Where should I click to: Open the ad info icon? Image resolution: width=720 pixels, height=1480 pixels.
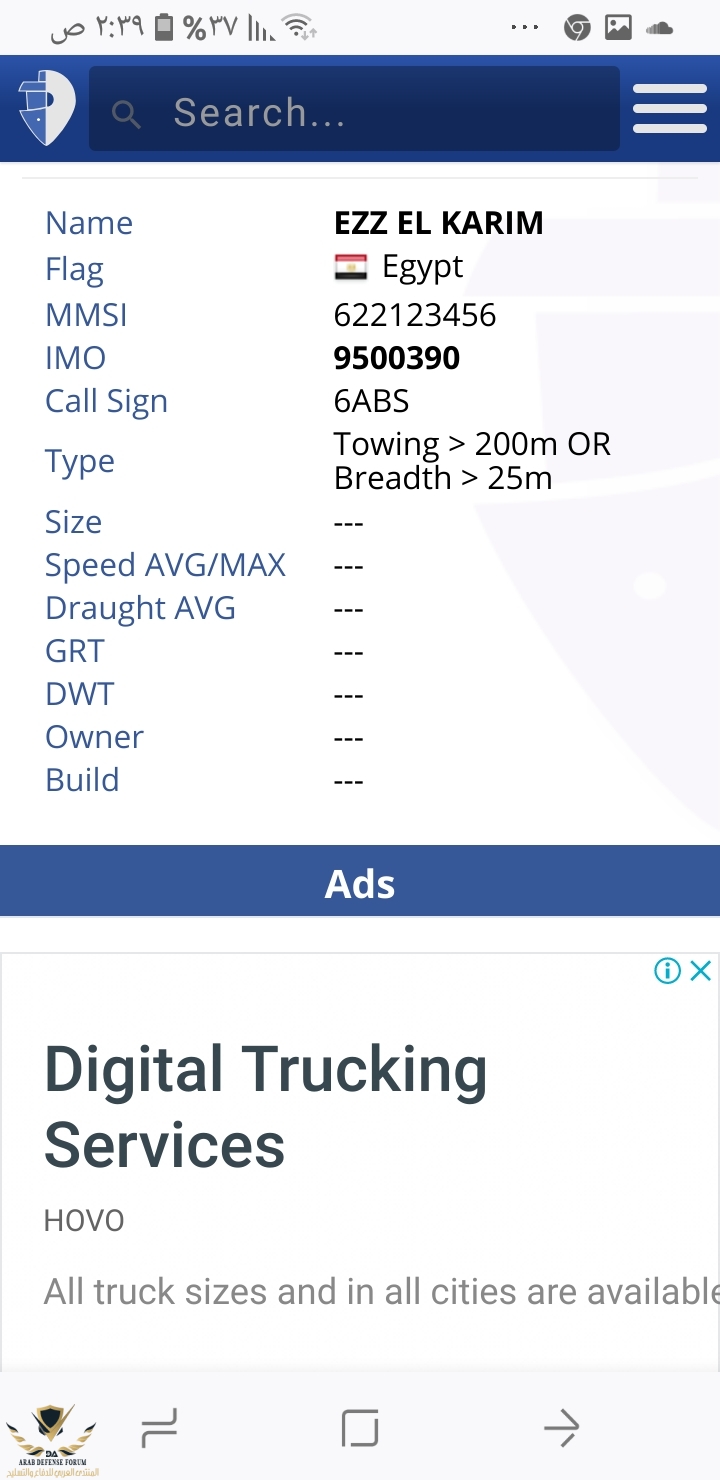[x=667, y=970]
